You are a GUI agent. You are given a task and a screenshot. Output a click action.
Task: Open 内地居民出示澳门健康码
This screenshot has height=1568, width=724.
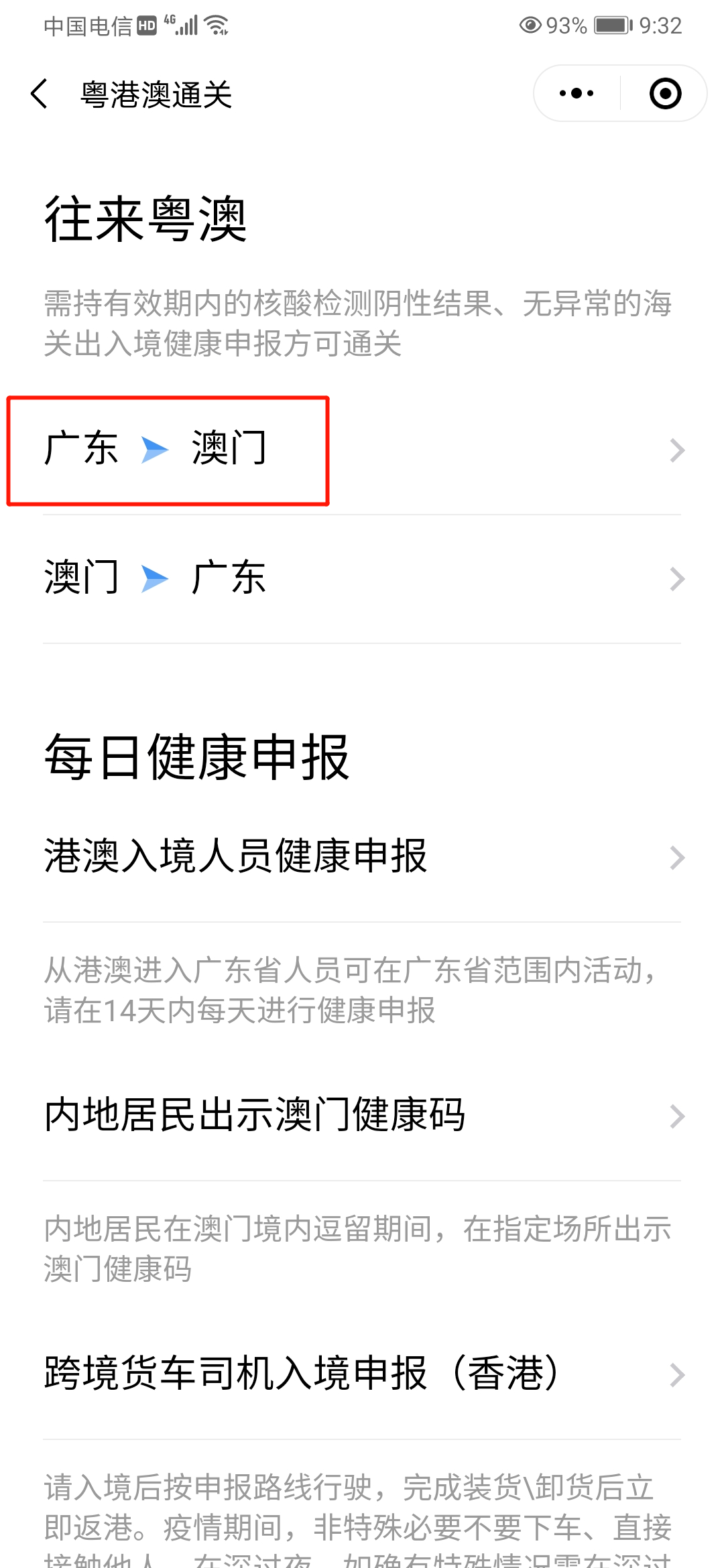pos(362,1116)
